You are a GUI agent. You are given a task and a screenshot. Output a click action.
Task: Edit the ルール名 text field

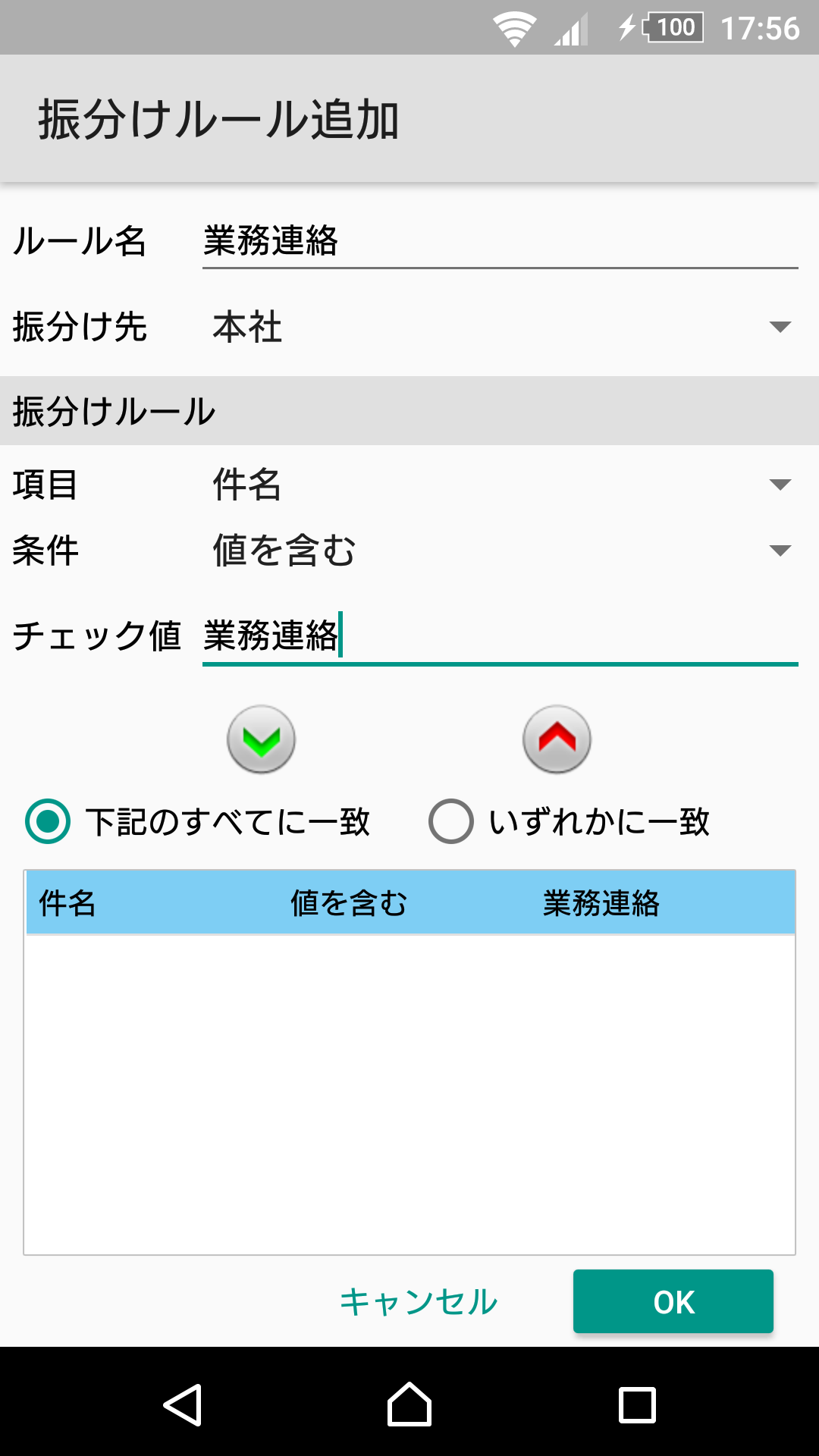tap(499, 241)
